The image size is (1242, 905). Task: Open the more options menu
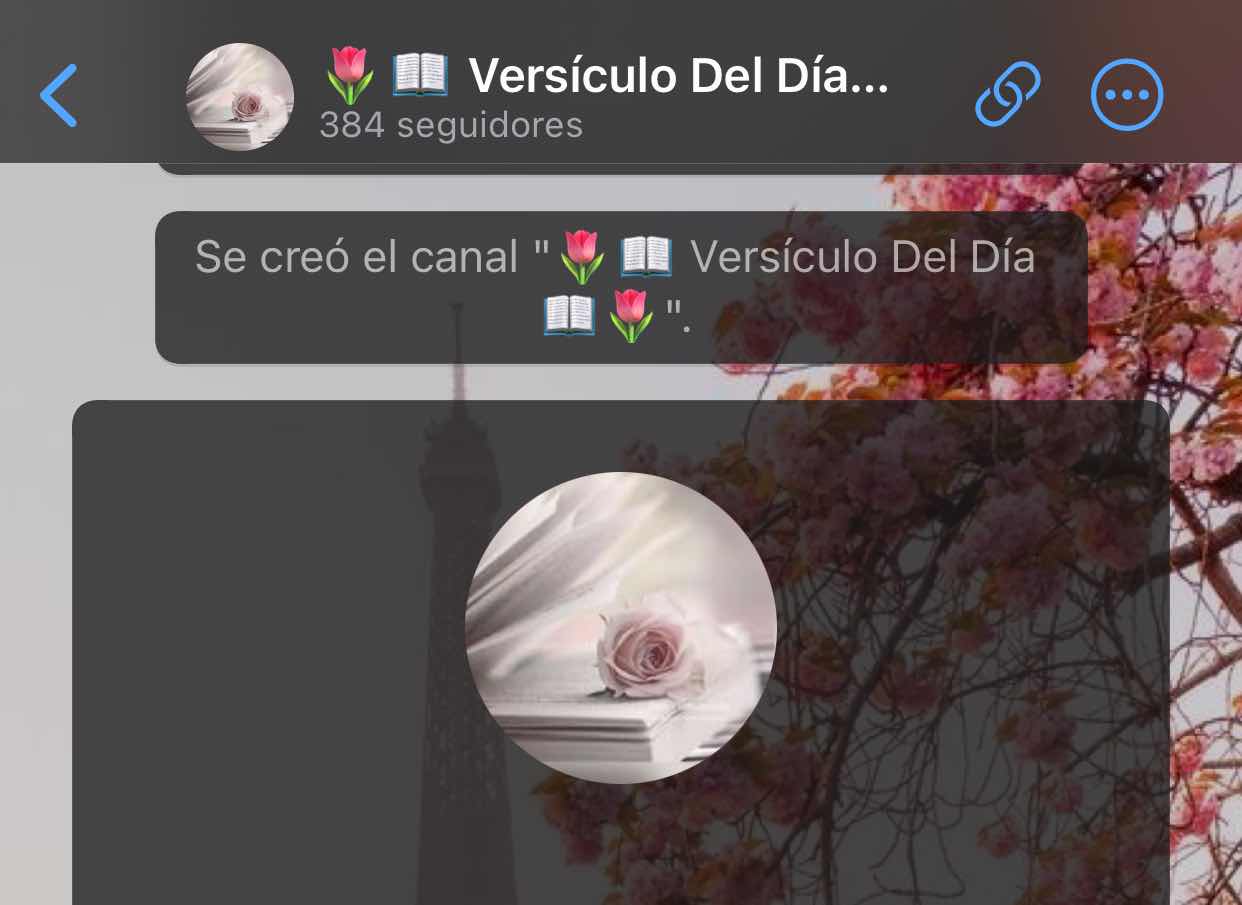[1127, 96]
